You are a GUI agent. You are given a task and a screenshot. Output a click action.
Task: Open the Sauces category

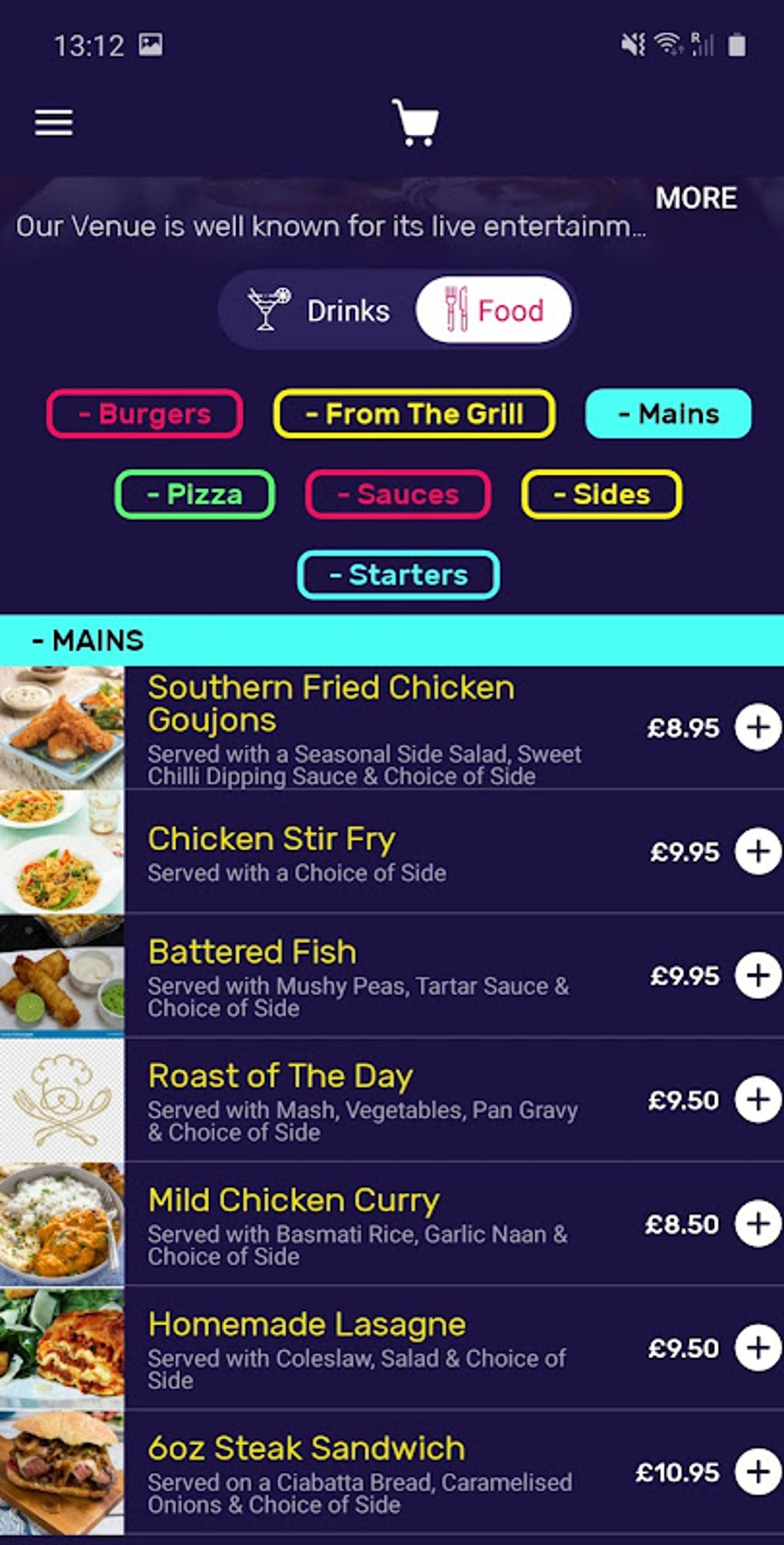[398, 494]
